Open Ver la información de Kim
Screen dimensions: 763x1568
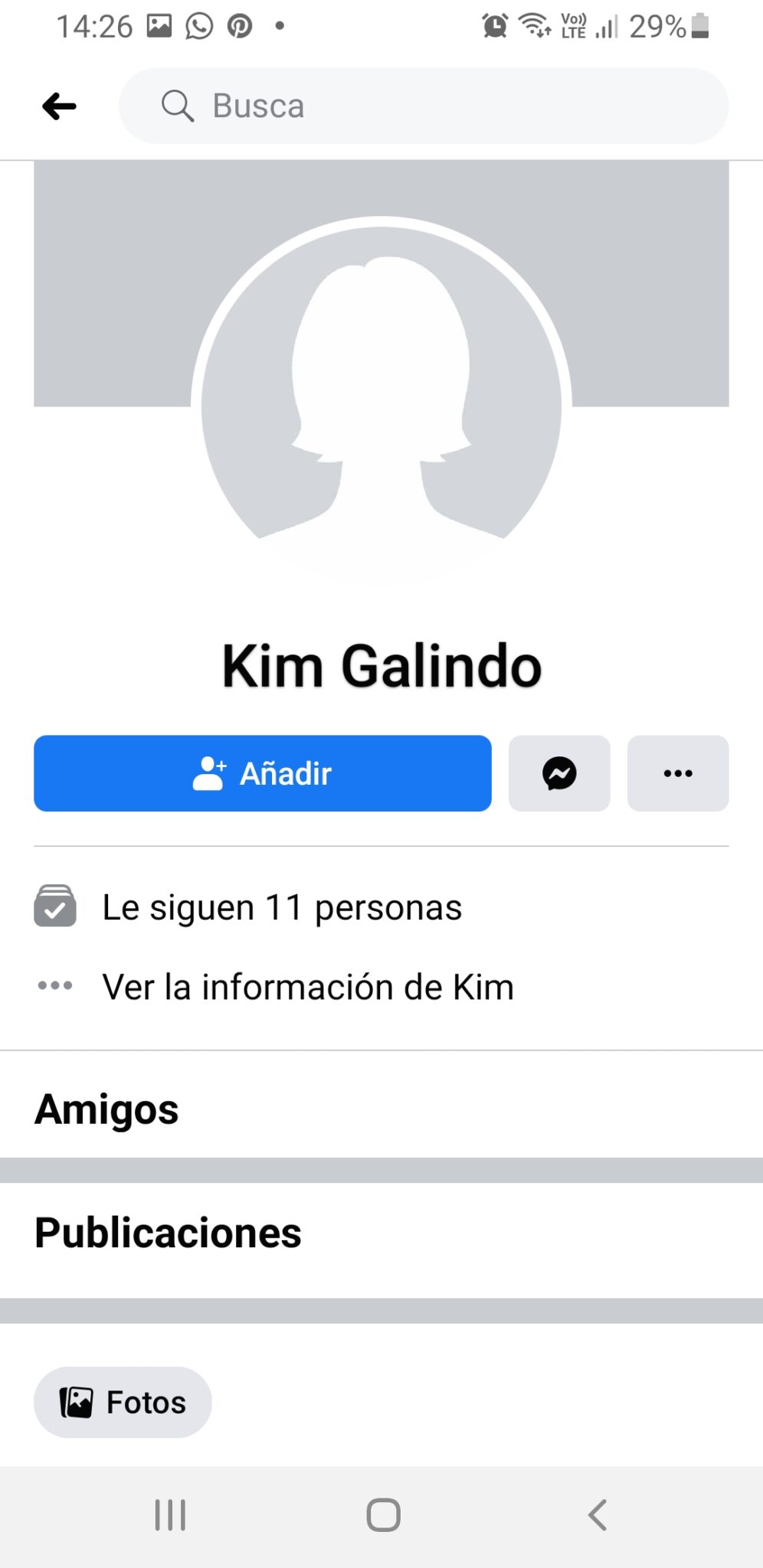click(308, 986)
